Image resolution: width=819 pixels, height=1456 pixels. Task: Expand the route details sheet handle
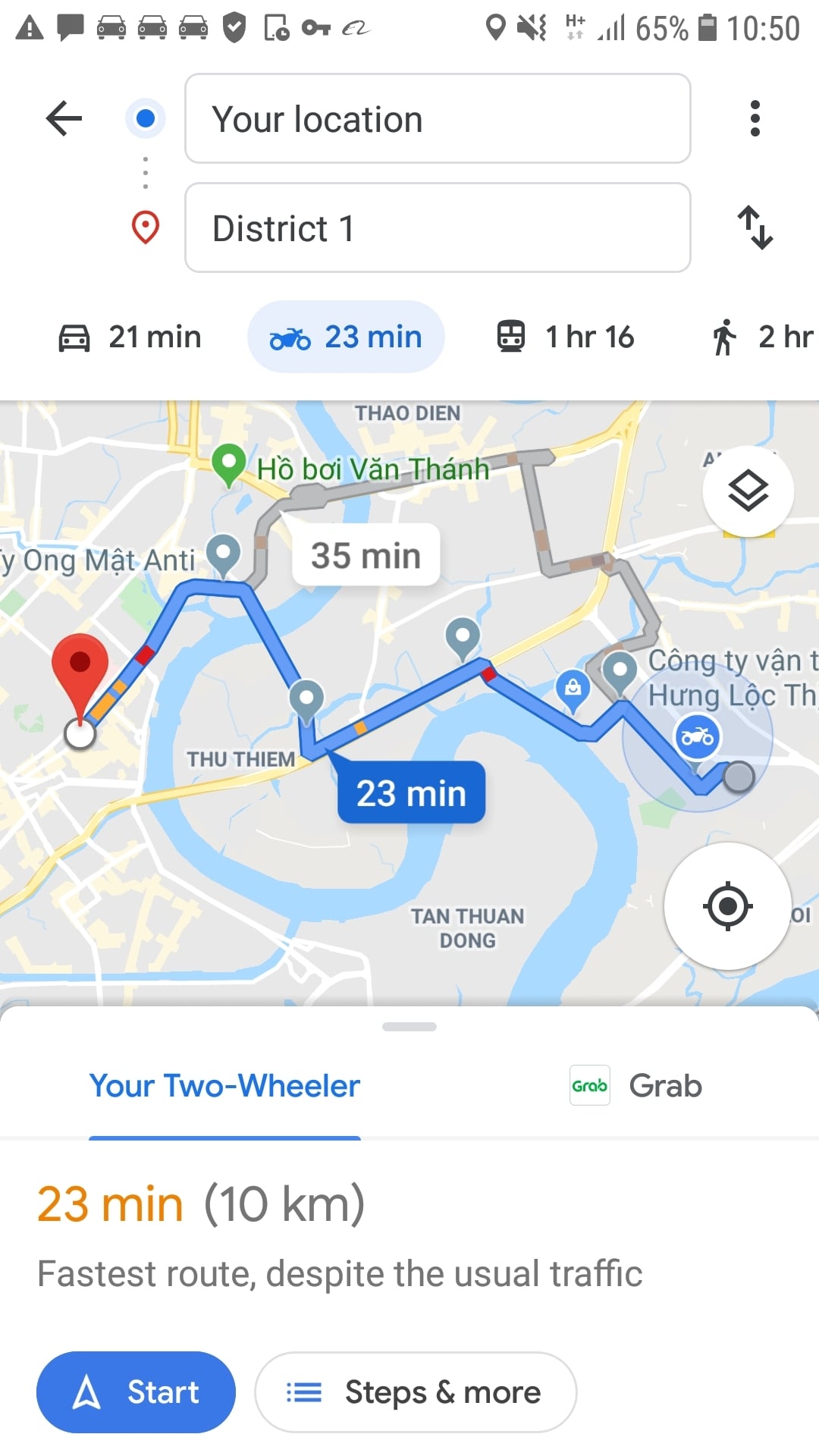click(409, 1027)
